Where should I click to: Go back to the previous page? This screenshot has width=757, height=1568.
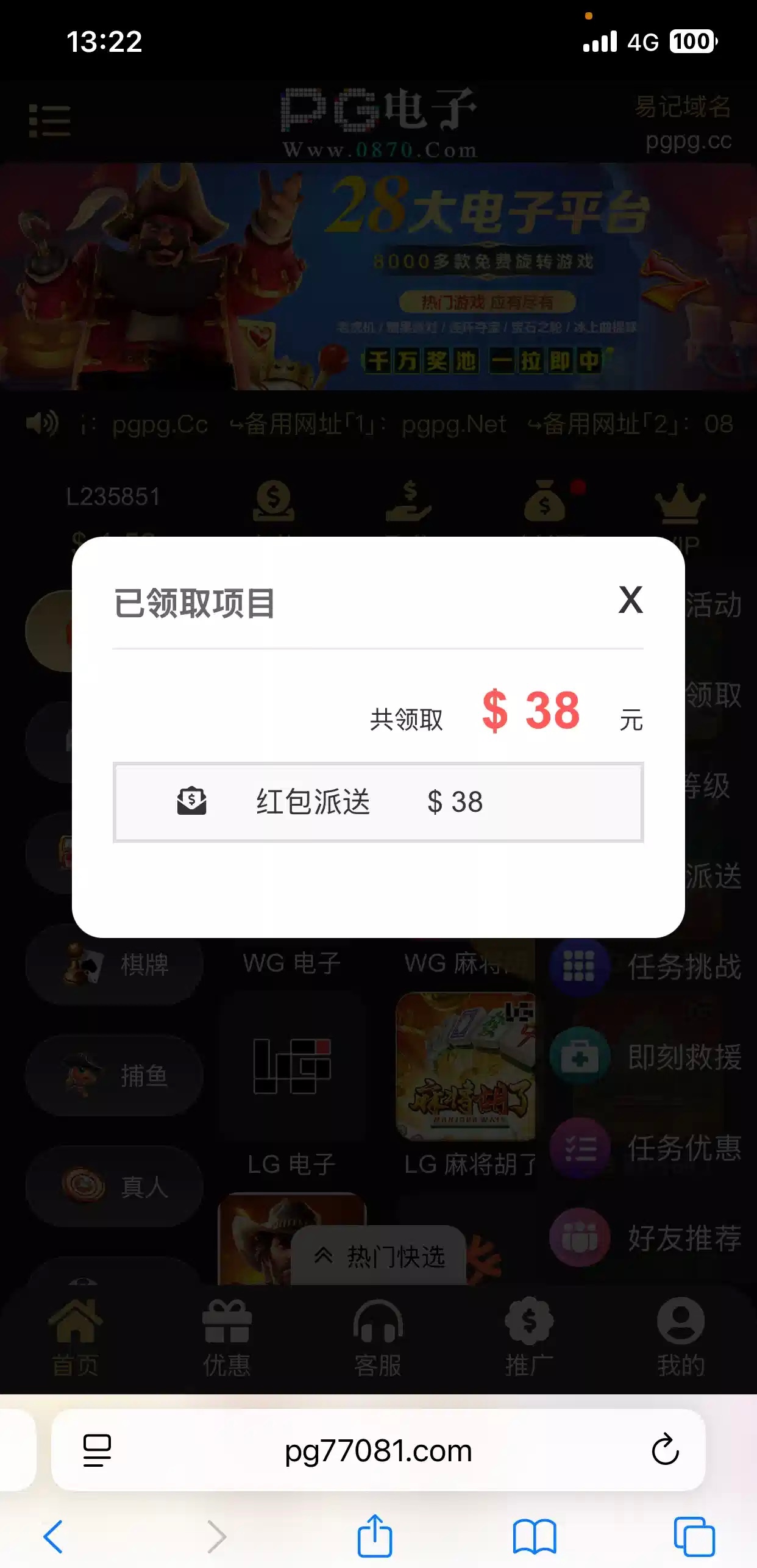tap(53, 1536)
